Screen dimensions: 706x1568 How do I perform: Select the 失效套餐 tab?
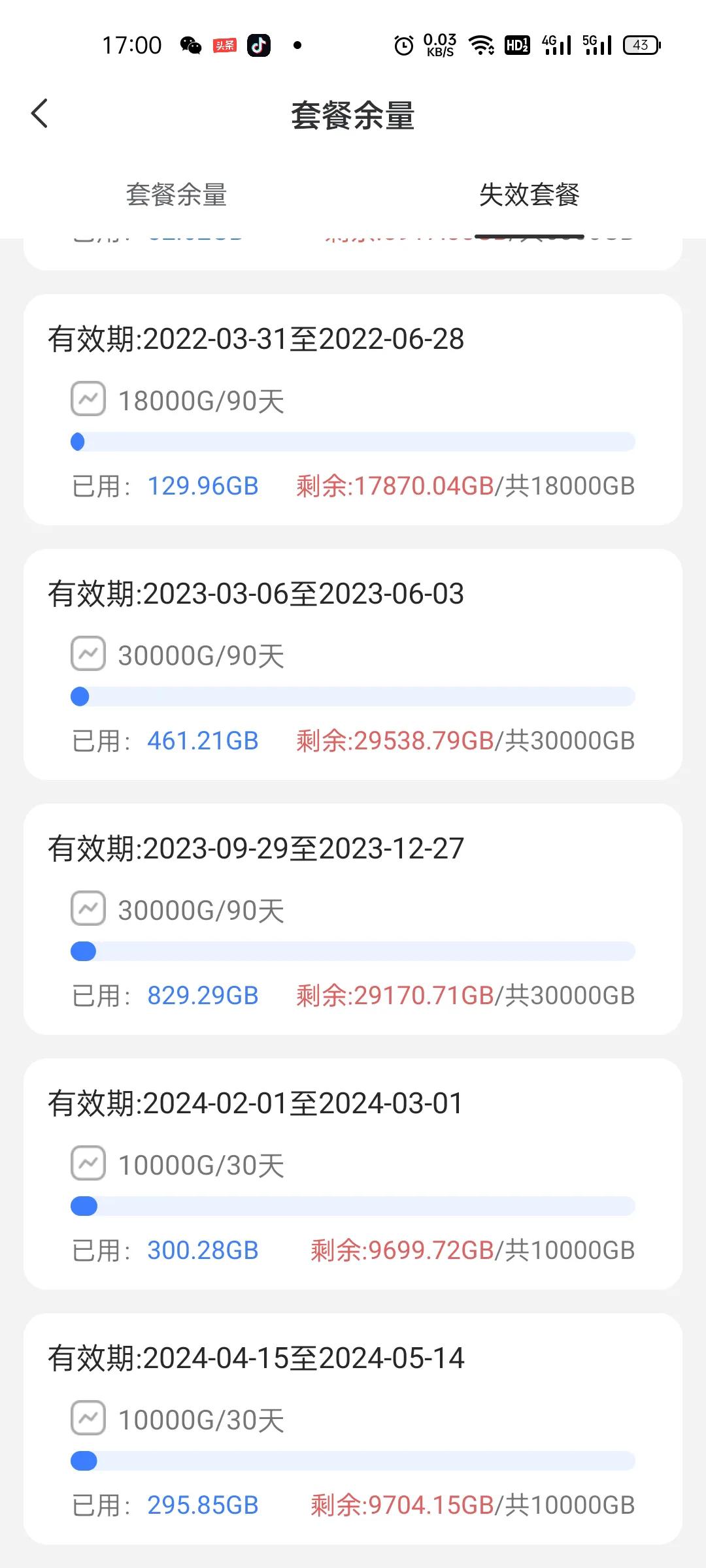click(x=529, y=195)
